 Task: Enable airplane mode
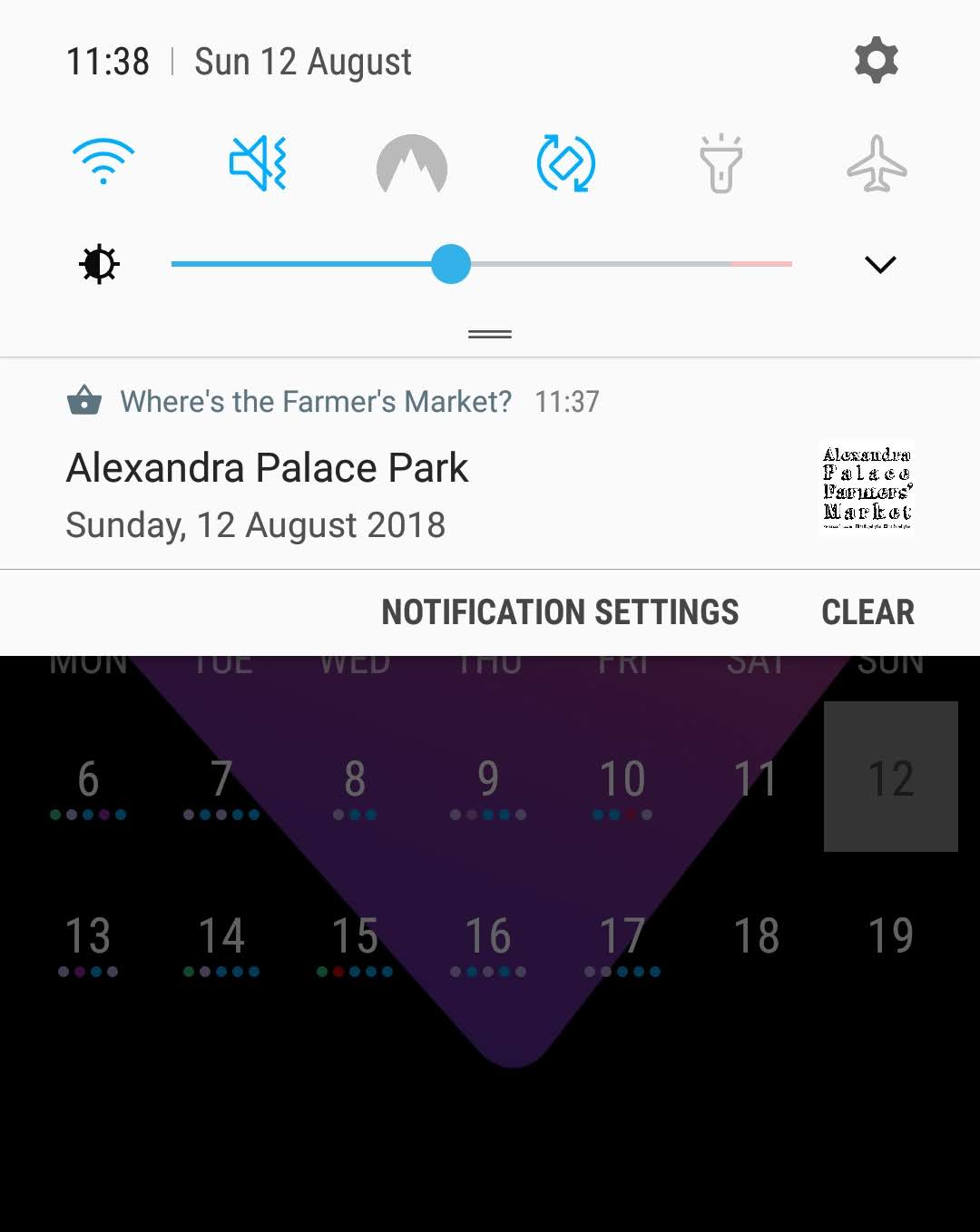pyautogui.click(x=877, y=163)
